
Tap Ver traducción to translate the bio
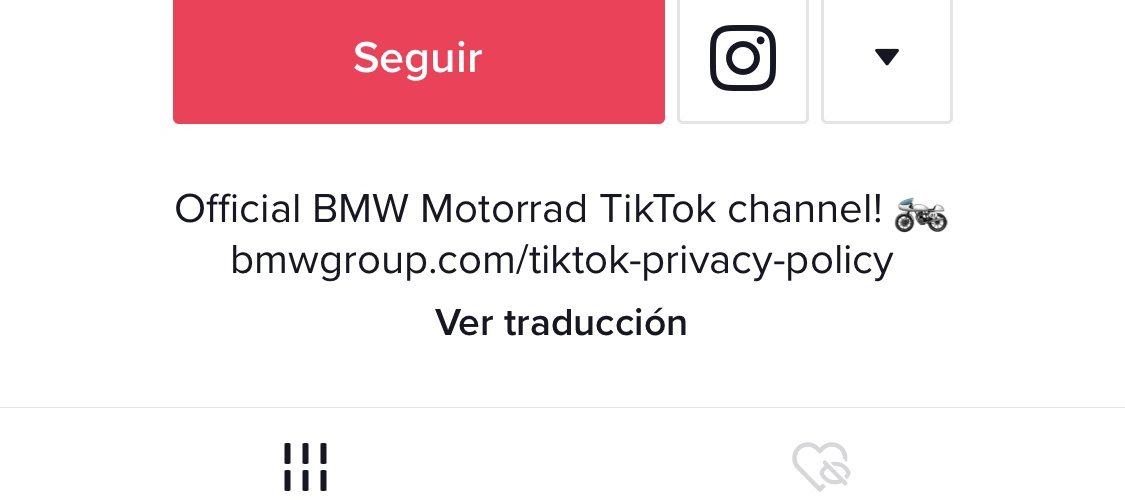click(561, 323)
